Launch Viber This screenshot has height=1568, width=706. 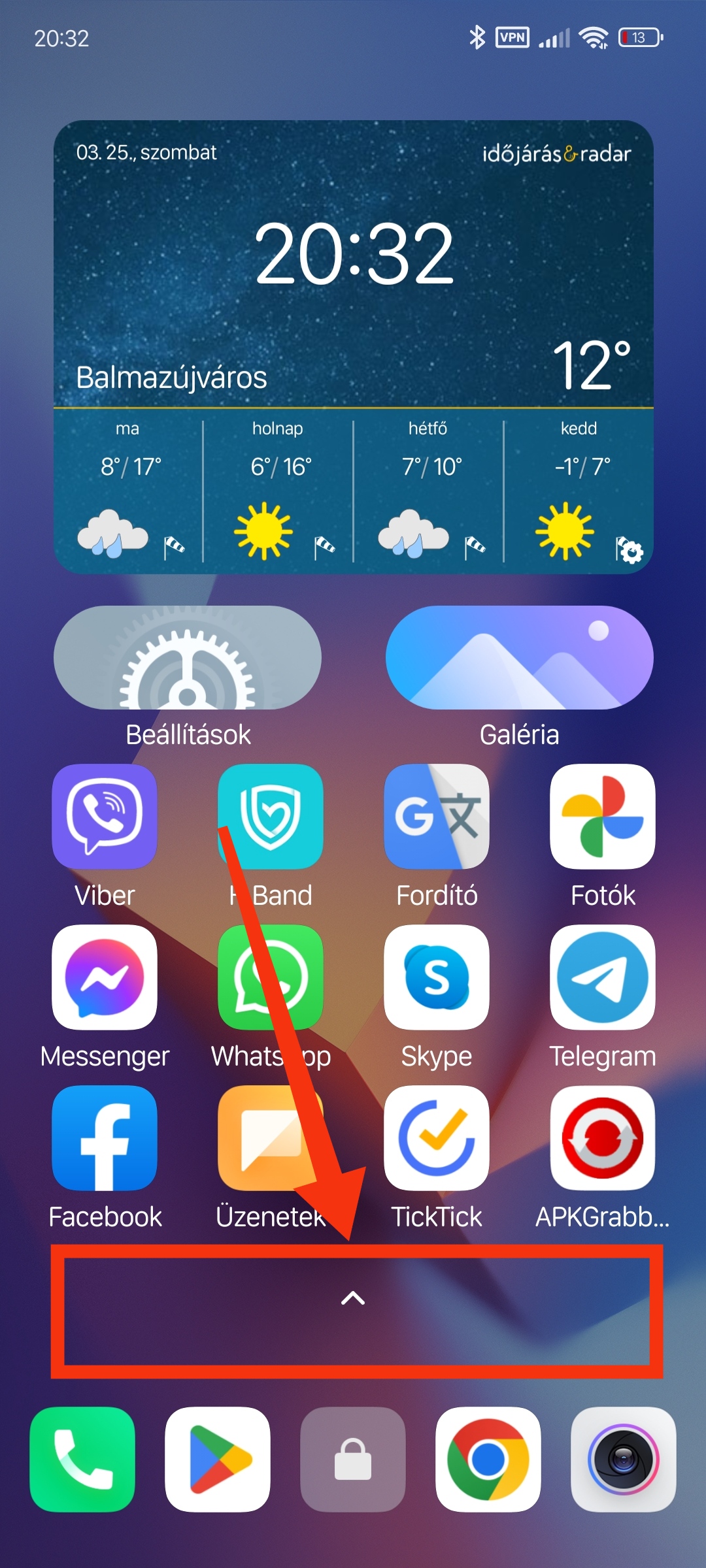pyautogui.click(x=105, y=817)
